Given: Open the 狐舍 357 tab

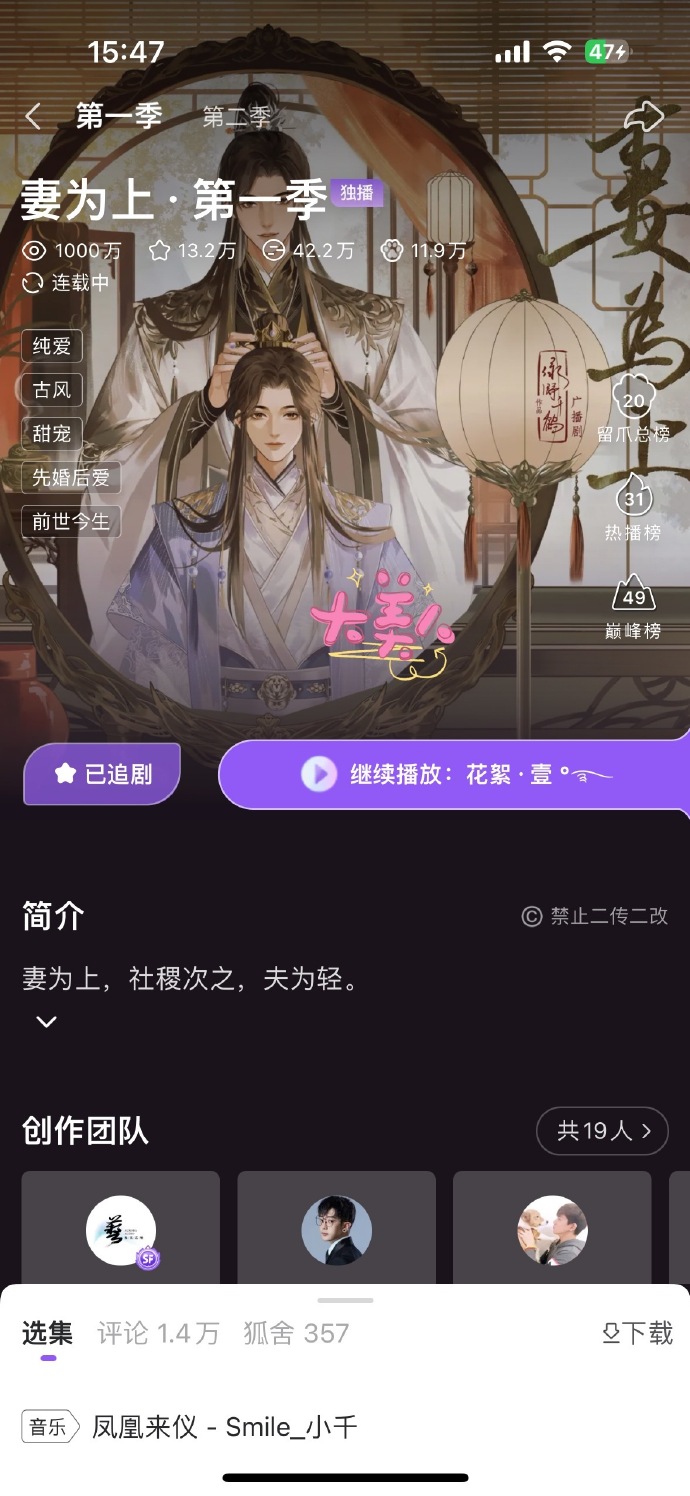Looking at the screenshot, I should [296, 1333].
